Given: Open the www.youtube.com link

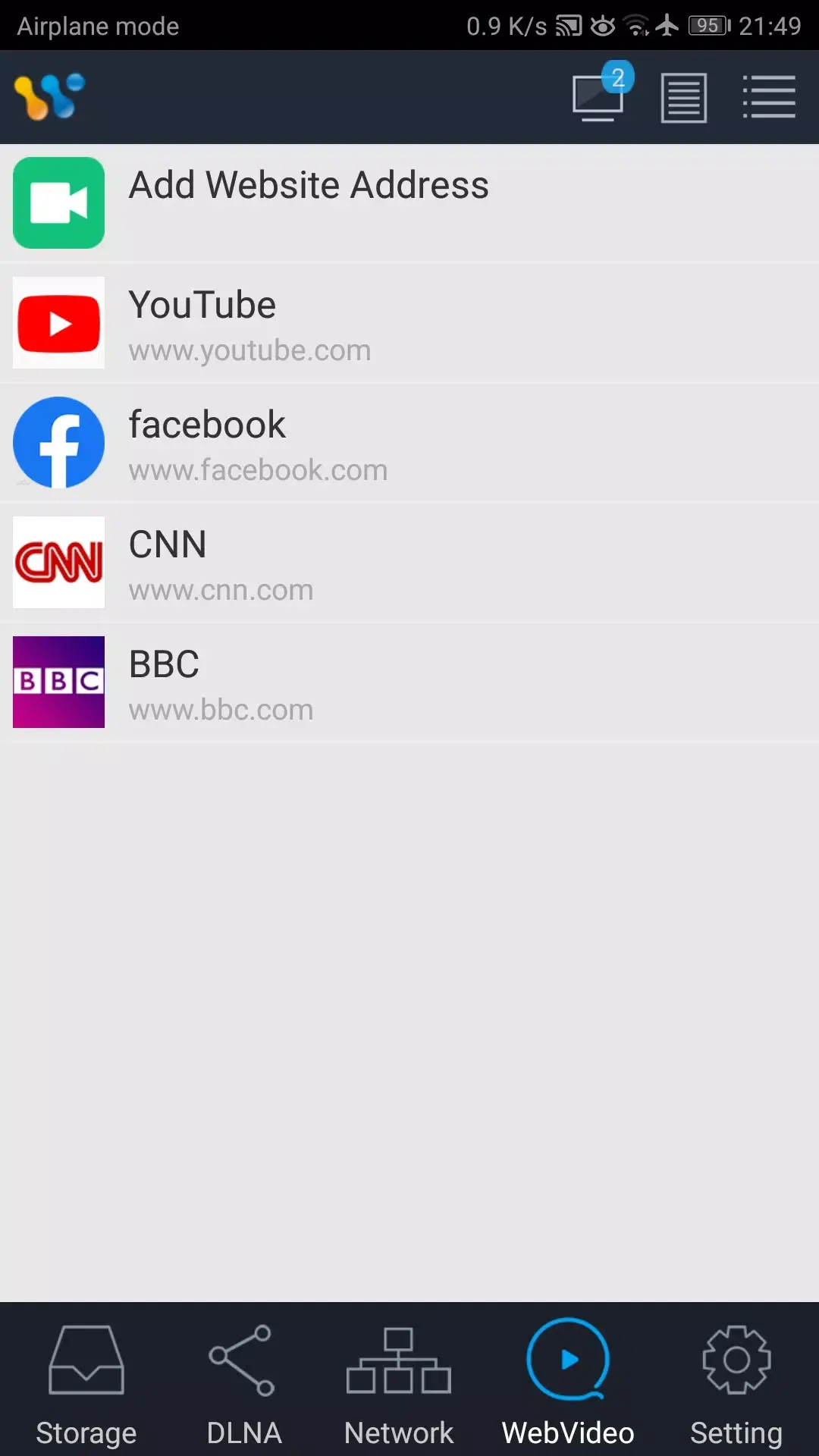Looking at the screenshot, I should coord(249,350).
